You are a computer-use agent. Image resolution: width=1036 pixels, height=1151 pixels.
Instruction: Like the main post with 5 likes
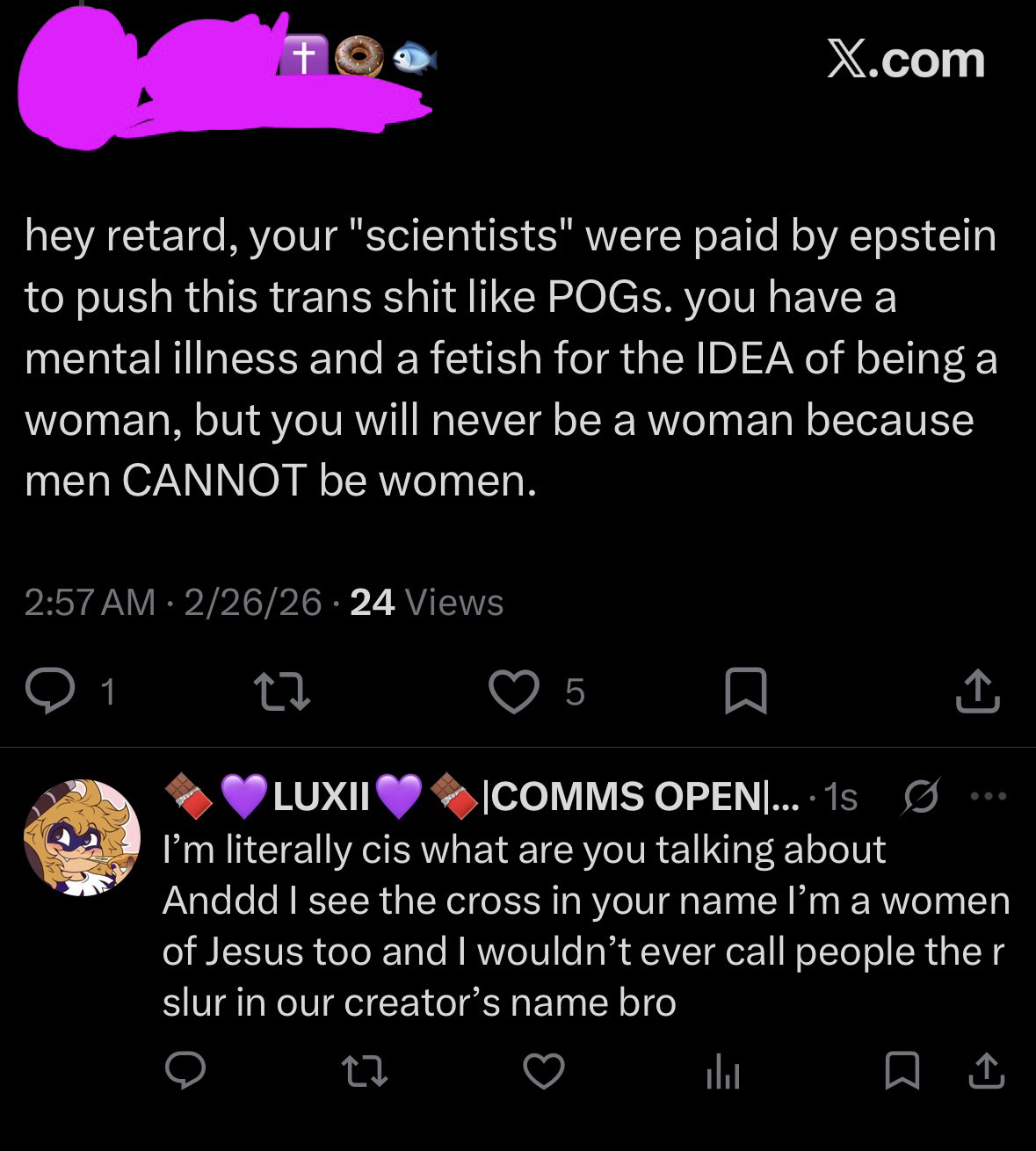(x=514, y=691)
